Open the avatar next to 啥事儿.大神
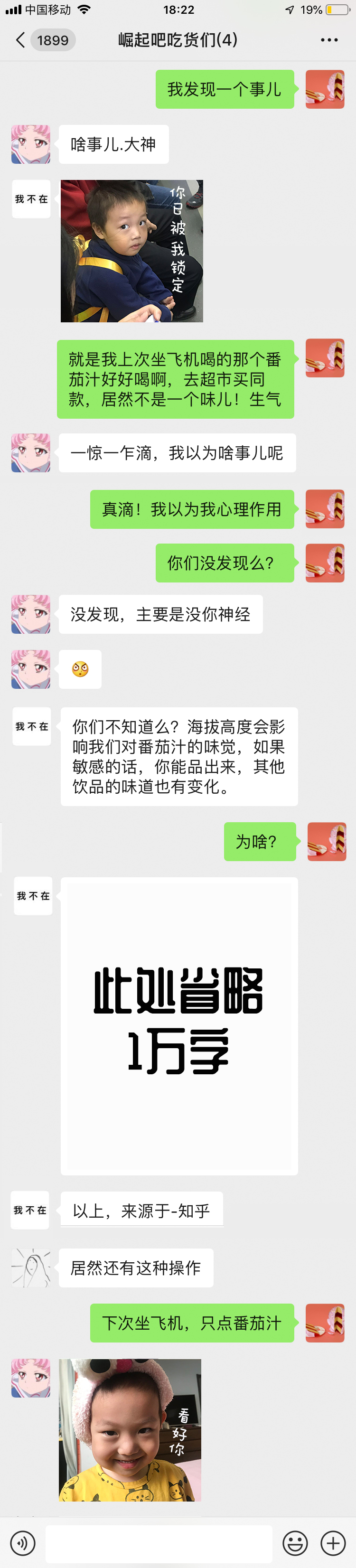The height and width of the screenshot is (1568, 356). [x=30, y=144]
